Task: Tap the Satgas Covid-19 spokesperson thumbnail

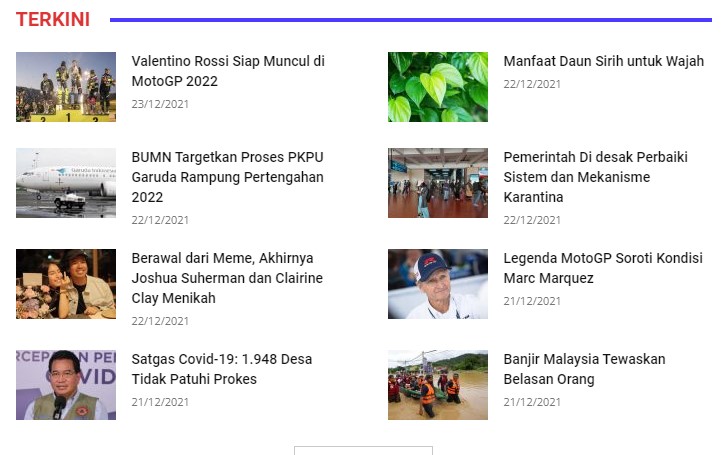Action: tap(66, 385)
